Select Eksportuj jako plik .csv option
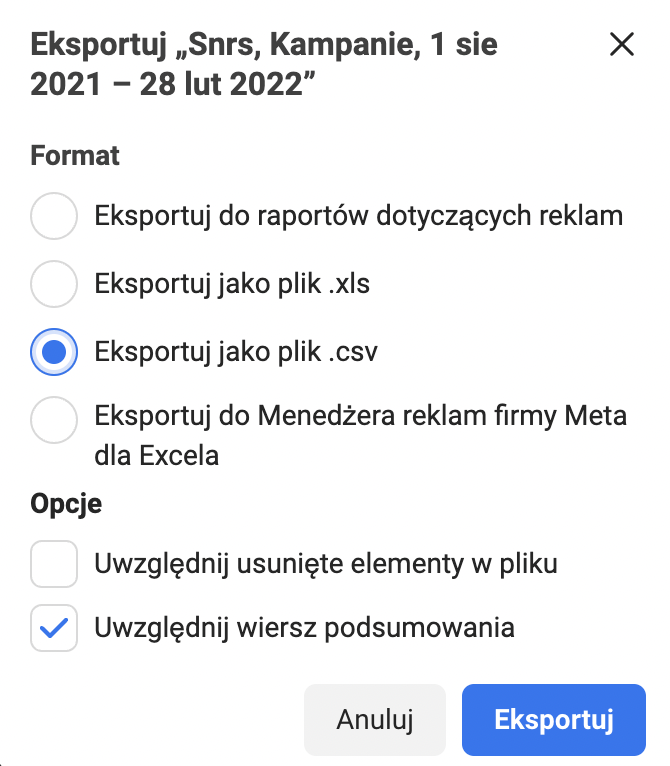670x766 pixels. click(x=54, y=352)
